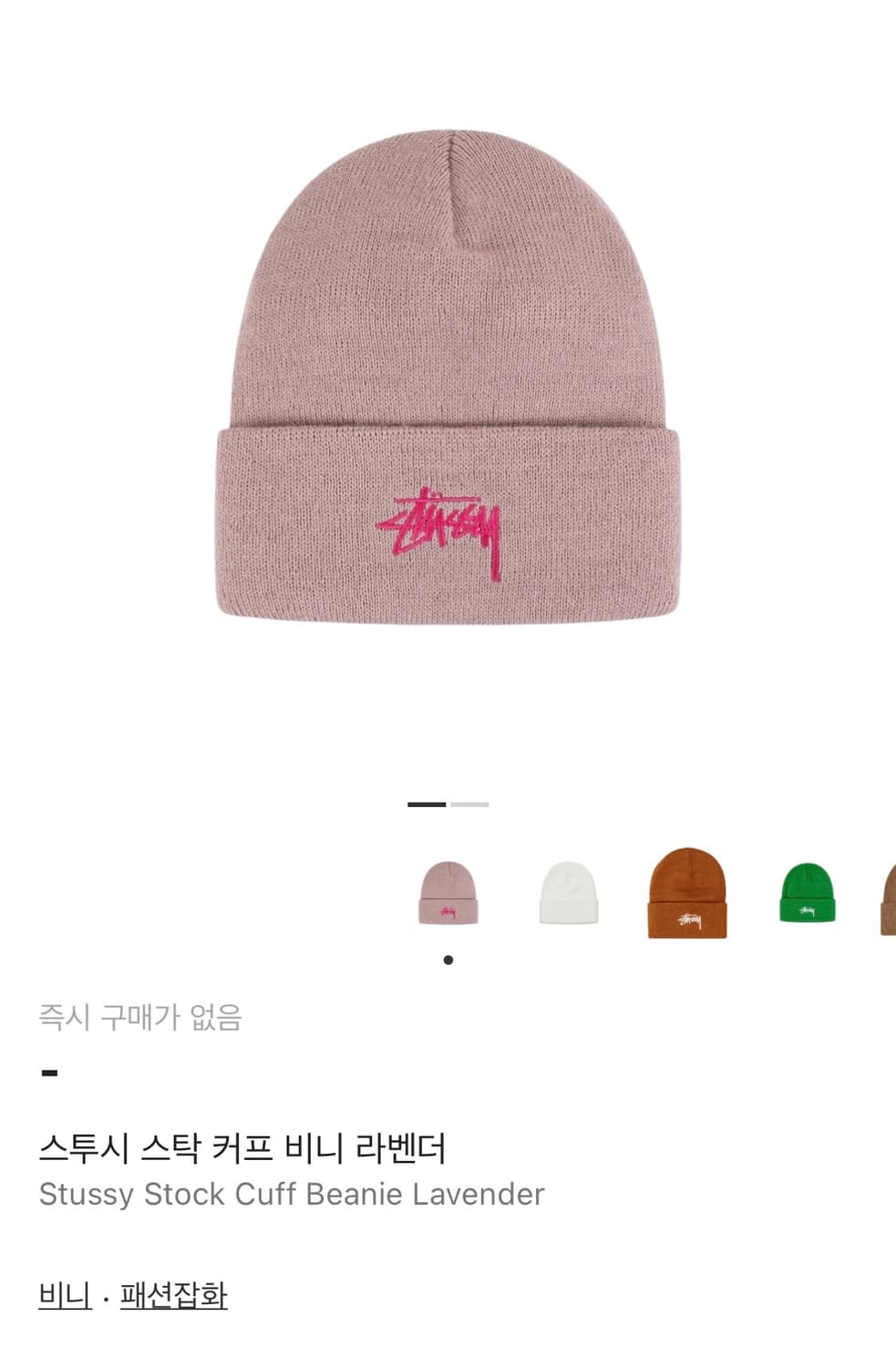Screen dimensions: 896x1368
Task: Click the dark first carousel indicator bar
Action: (425, 803)
